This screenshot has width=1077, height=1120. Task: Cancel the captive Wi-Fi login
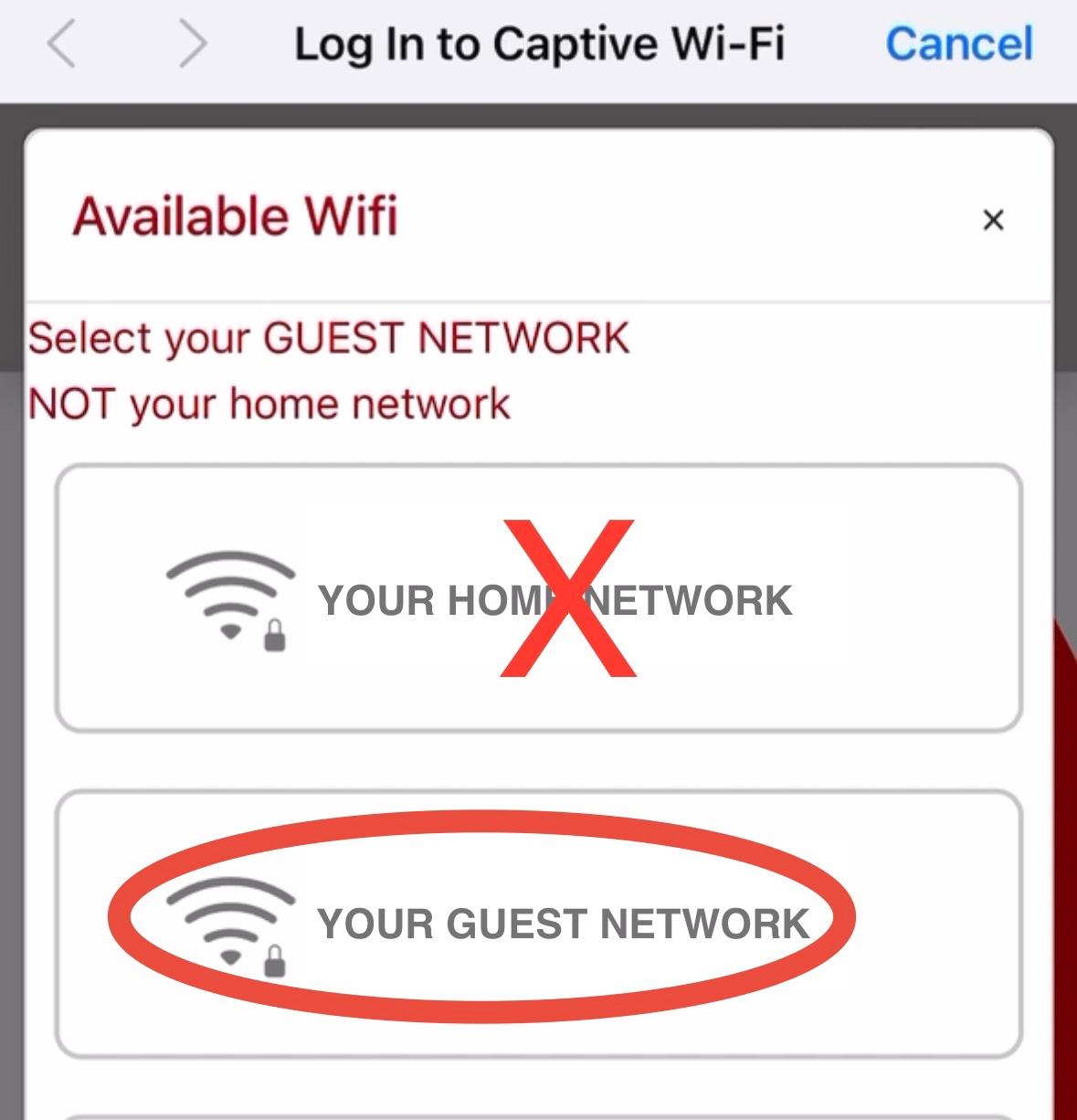click(958, 44)
